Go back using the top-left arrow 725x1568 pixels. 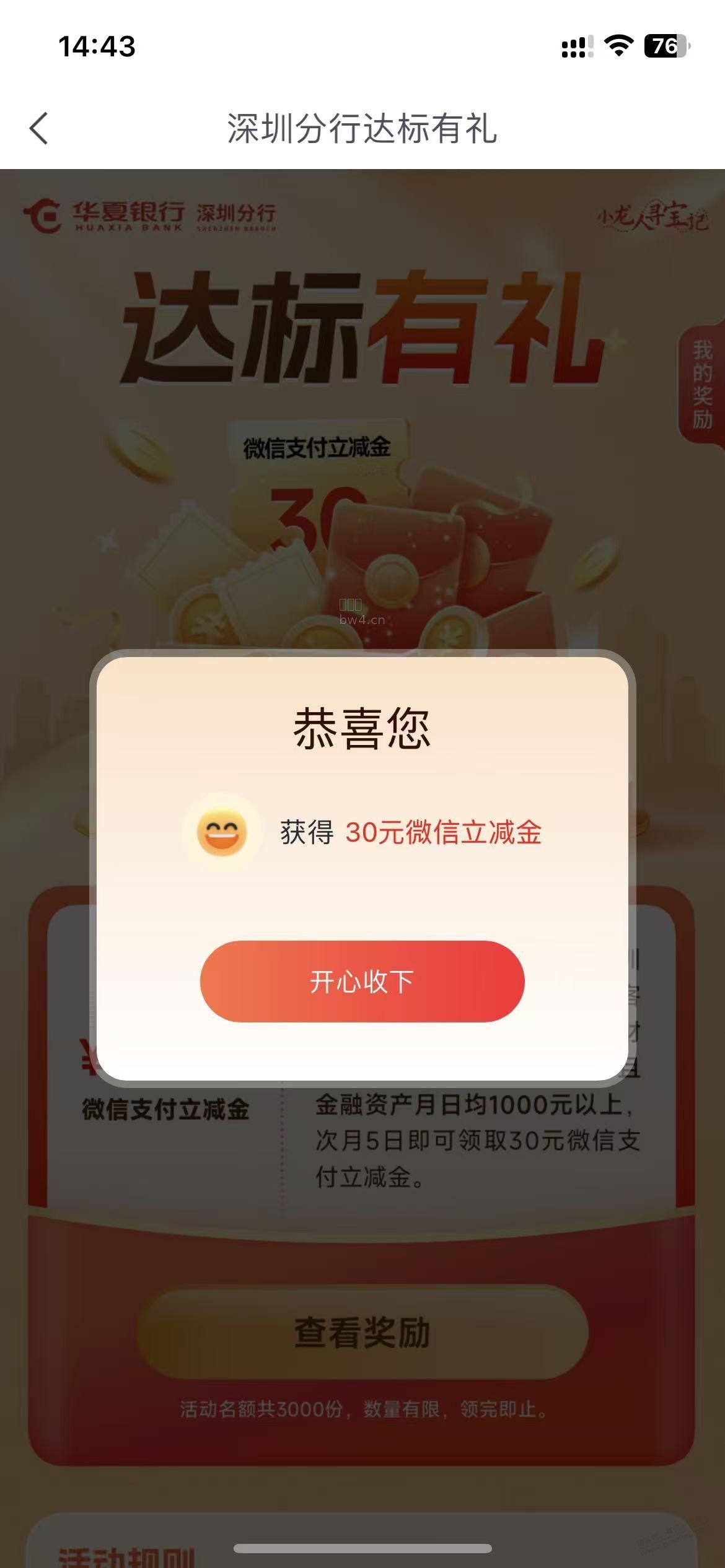tap(38, 128)
